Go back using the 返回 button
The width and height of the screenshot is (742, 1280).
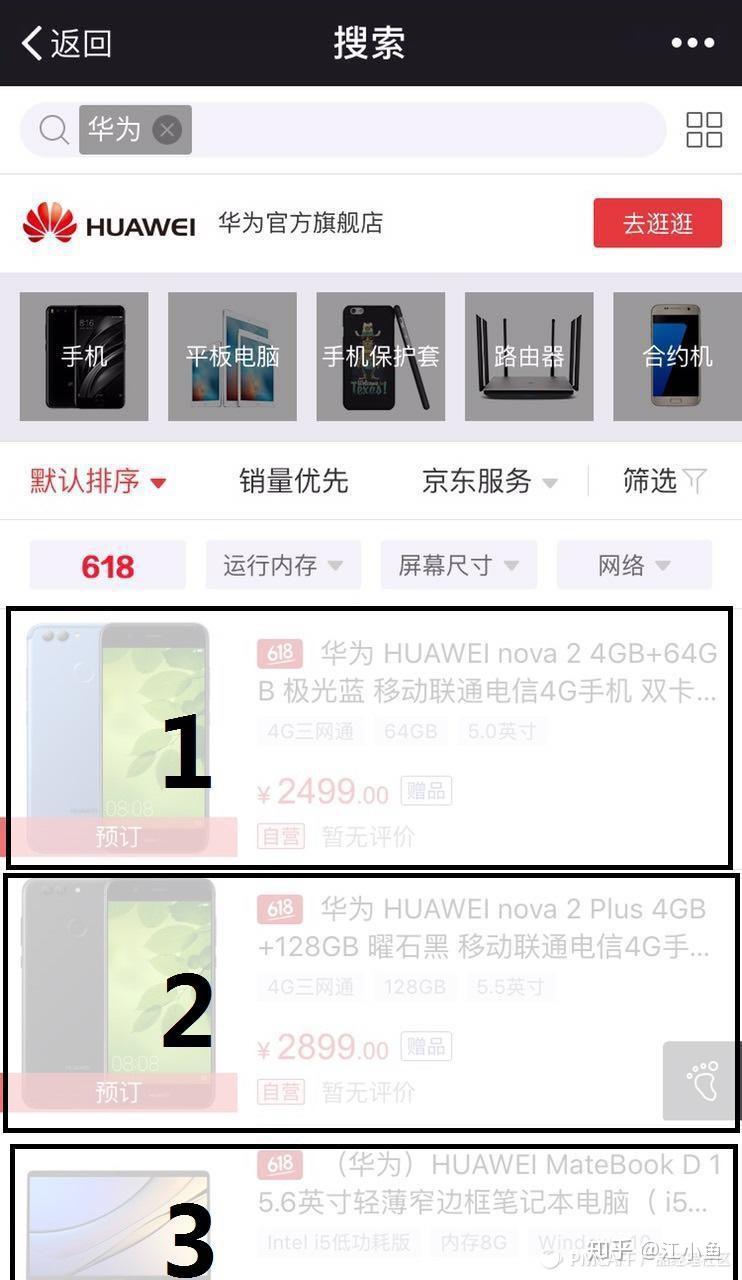66,43
